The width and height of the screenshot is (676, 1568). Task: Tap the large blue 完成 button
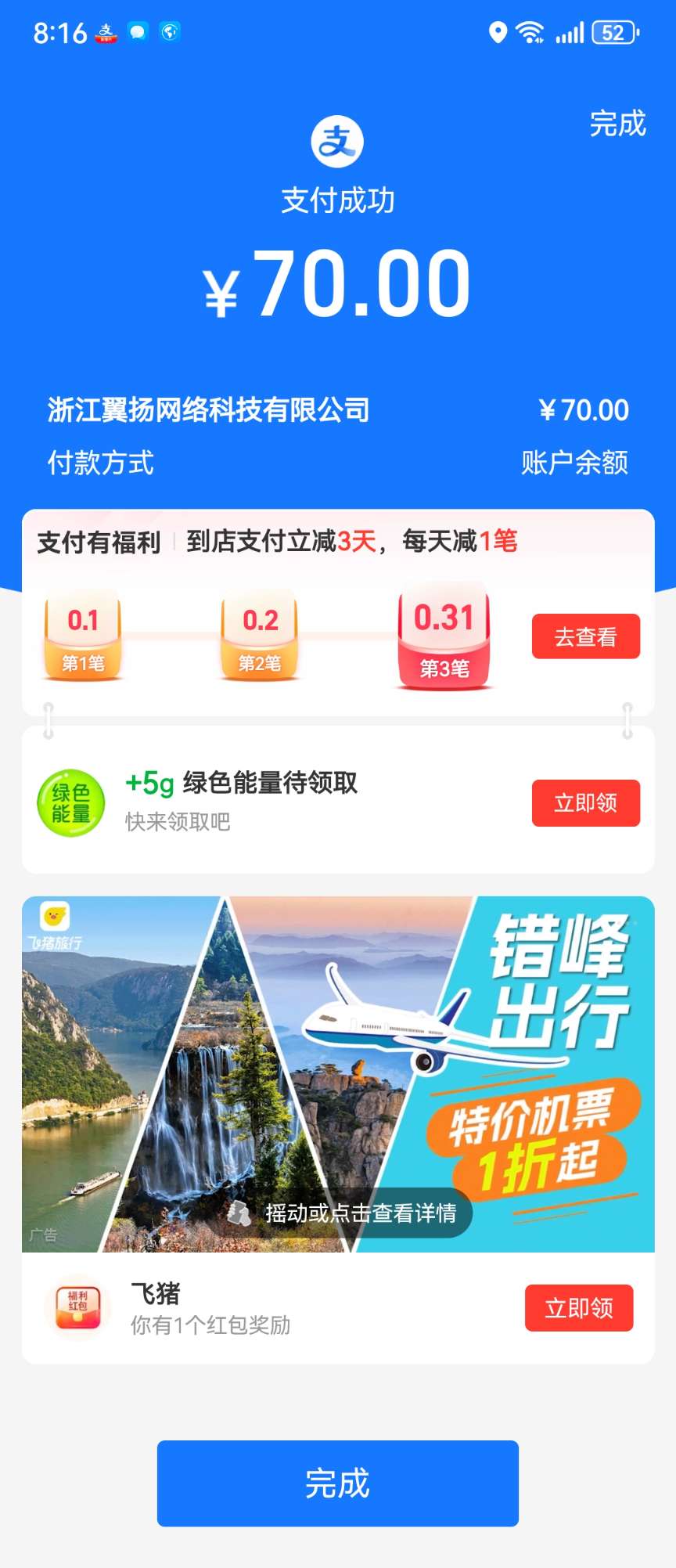point(337,1483)
